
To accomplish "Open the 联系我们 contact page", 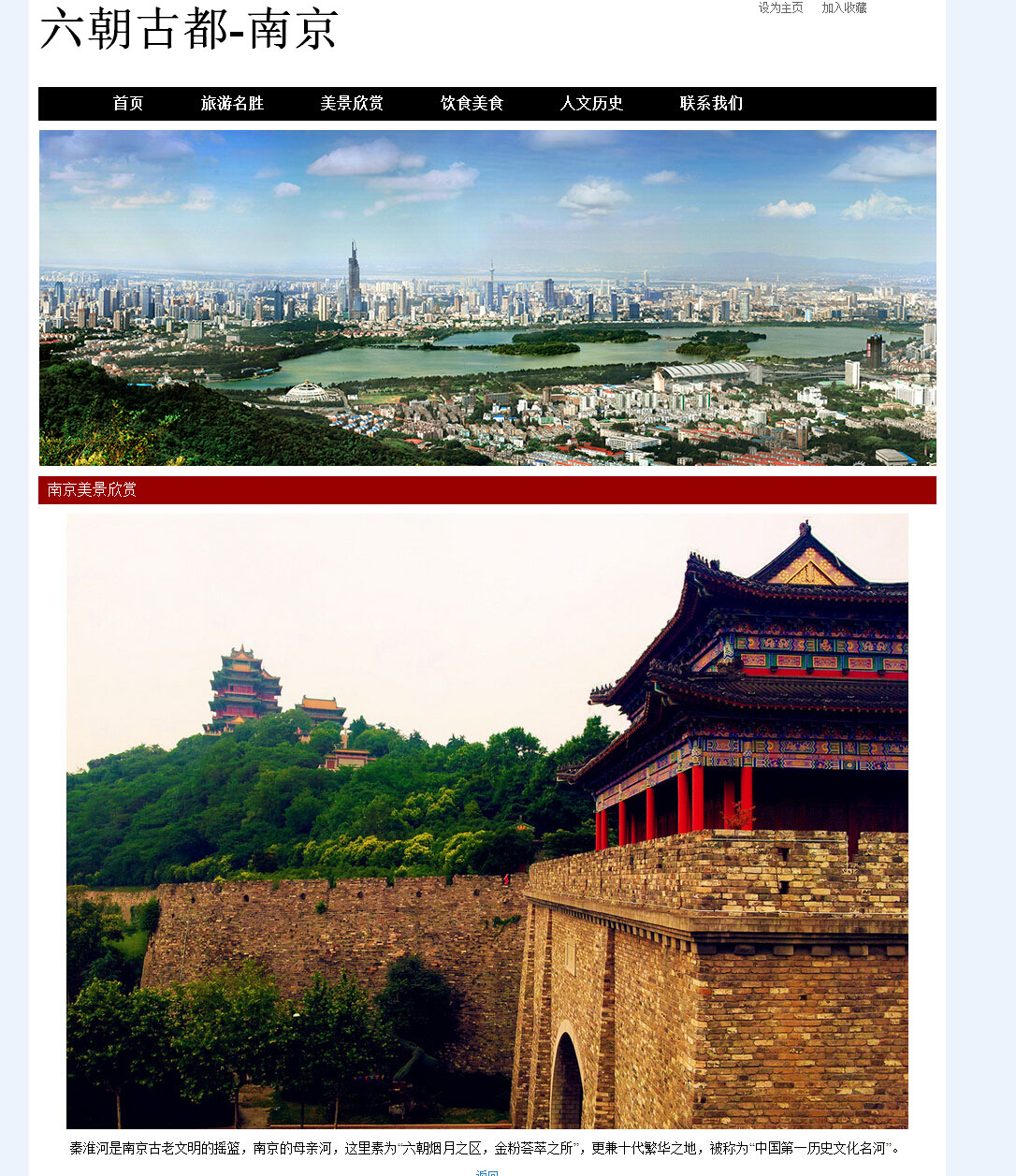I will 711,103.
